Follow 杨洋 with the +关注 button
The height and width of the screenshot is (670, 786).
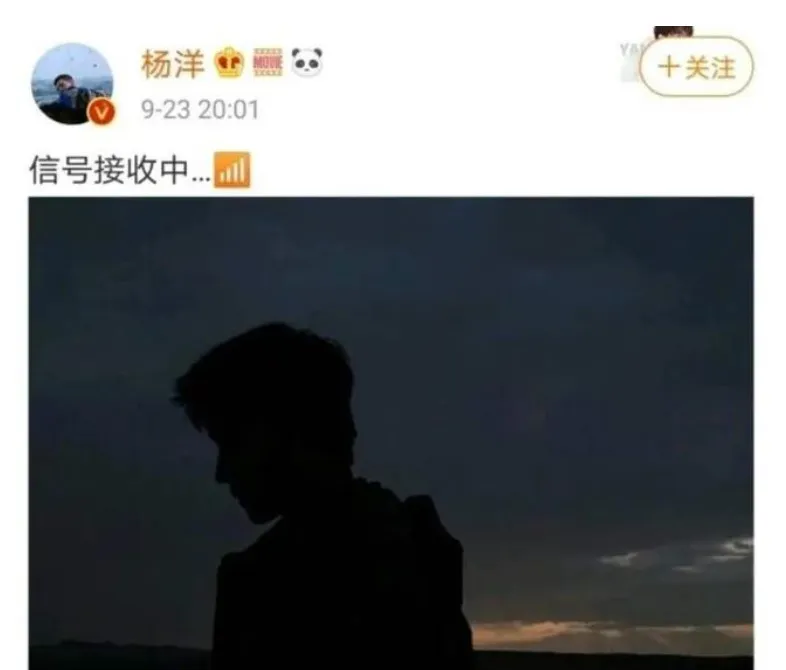696,67
